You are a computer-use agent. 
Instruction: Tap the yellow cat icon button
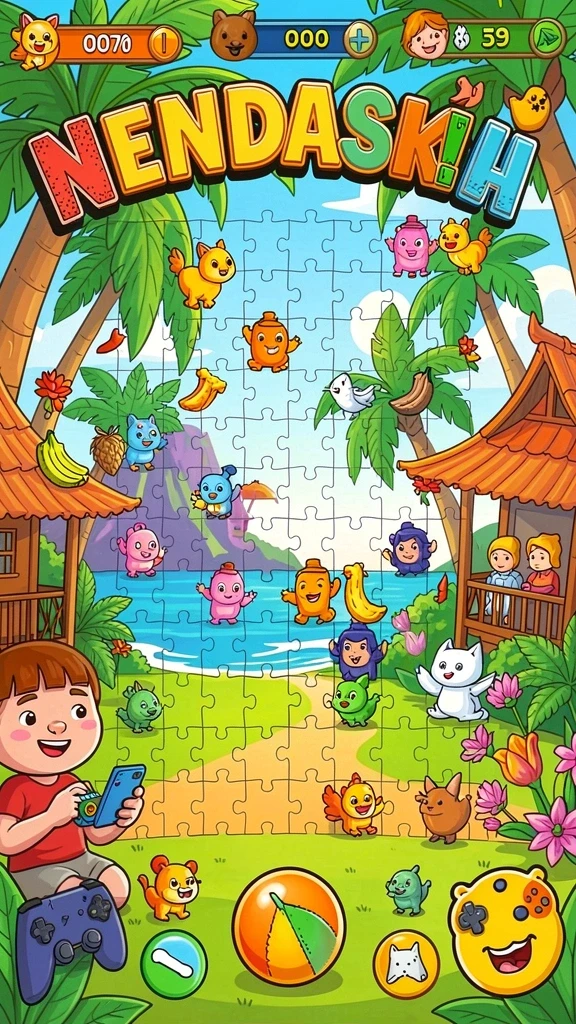[406, 965]
